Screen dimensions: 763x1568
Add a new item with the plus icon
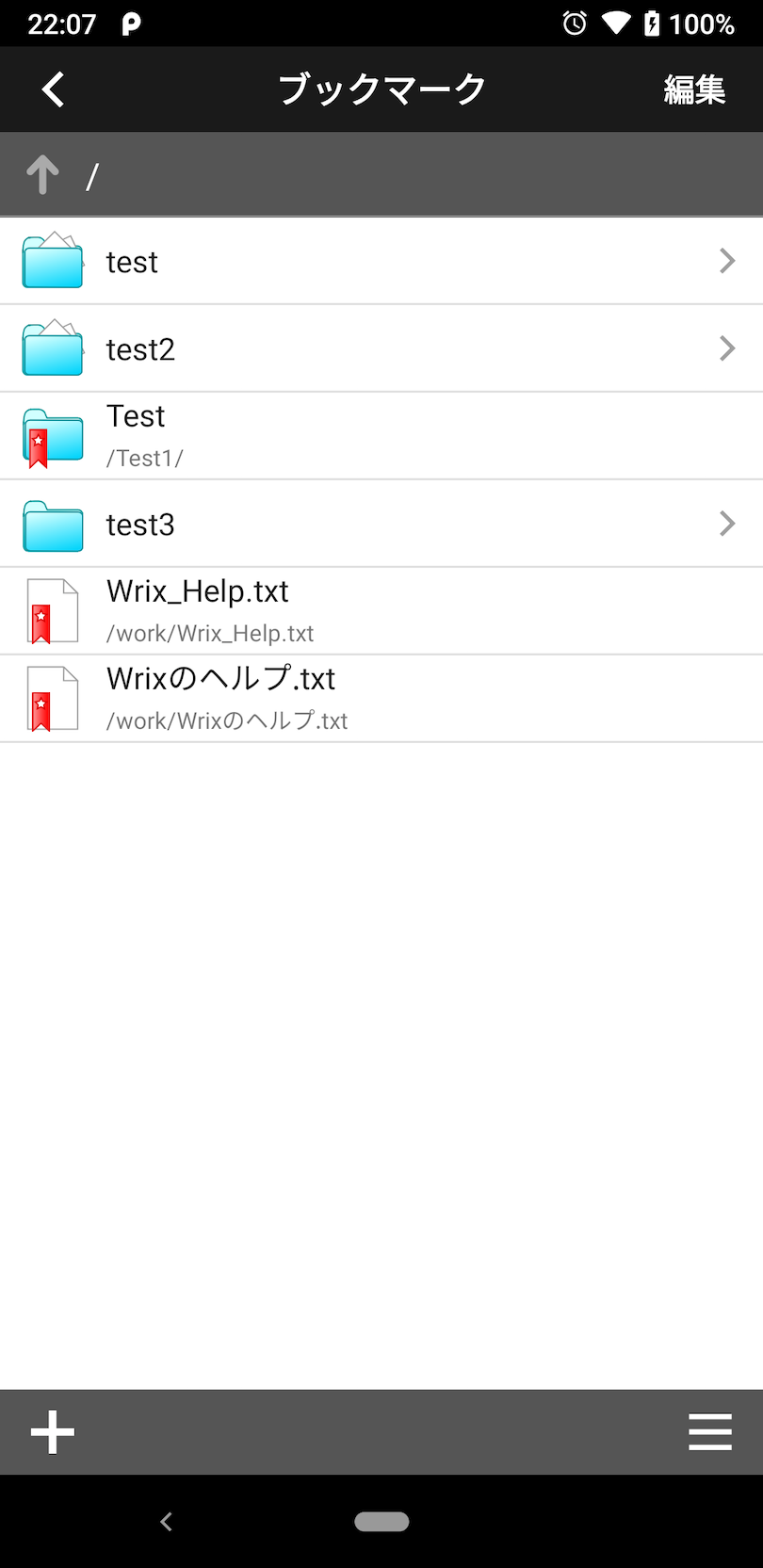point(53,1431)
